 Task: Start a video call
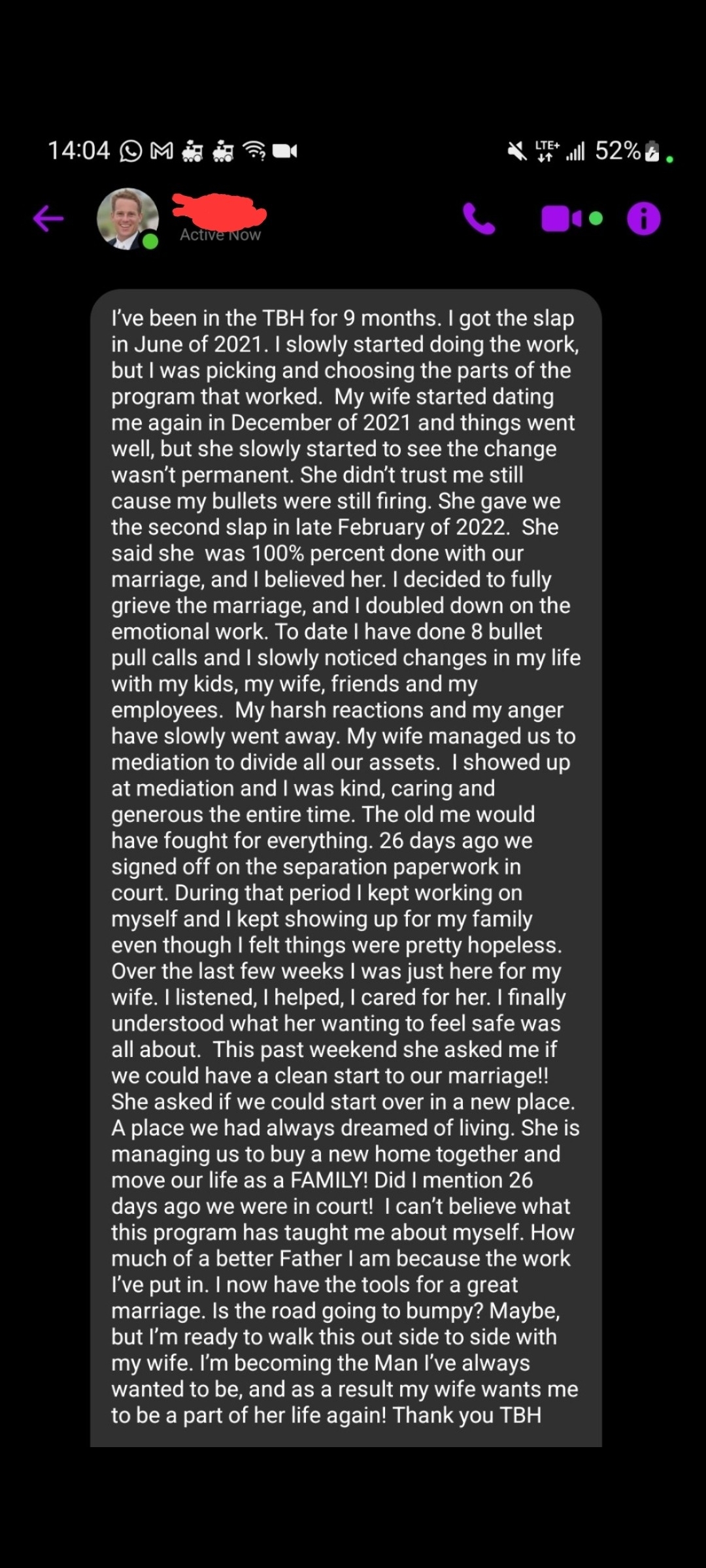[x=562, y=219]
